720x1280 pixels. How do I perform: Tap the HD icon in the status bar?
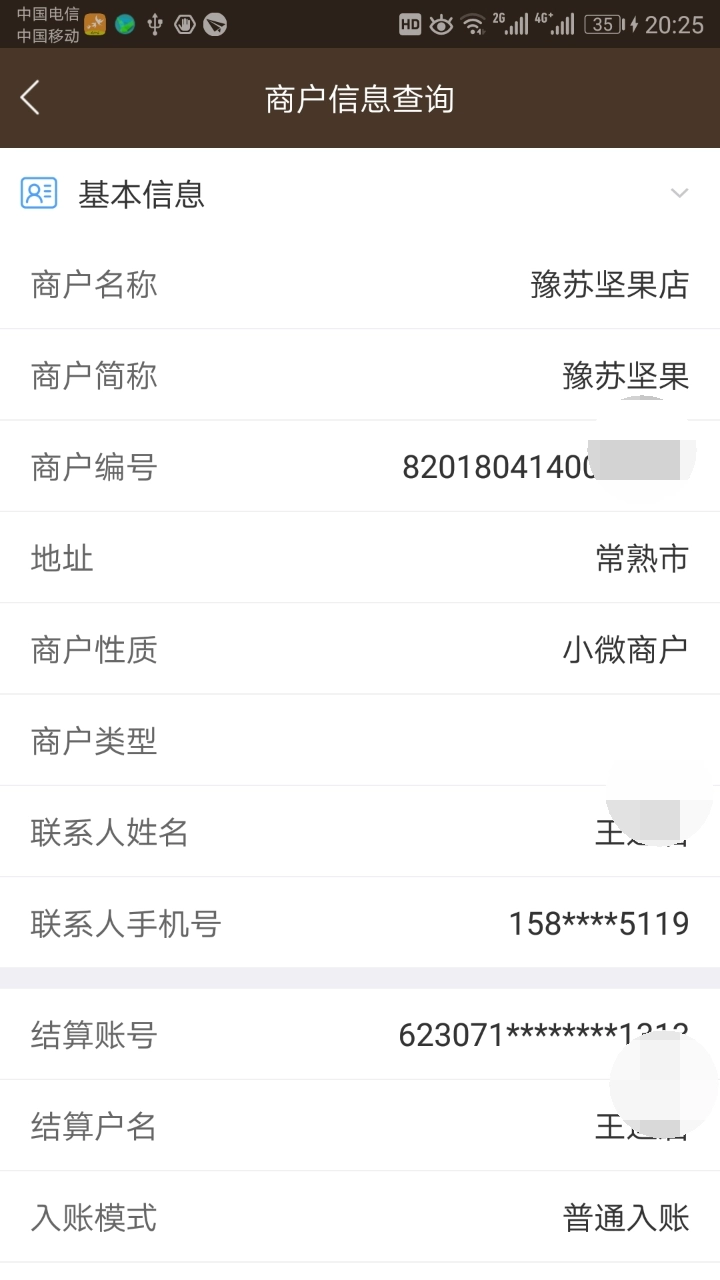pyautogui.click(x=410, y=23)
